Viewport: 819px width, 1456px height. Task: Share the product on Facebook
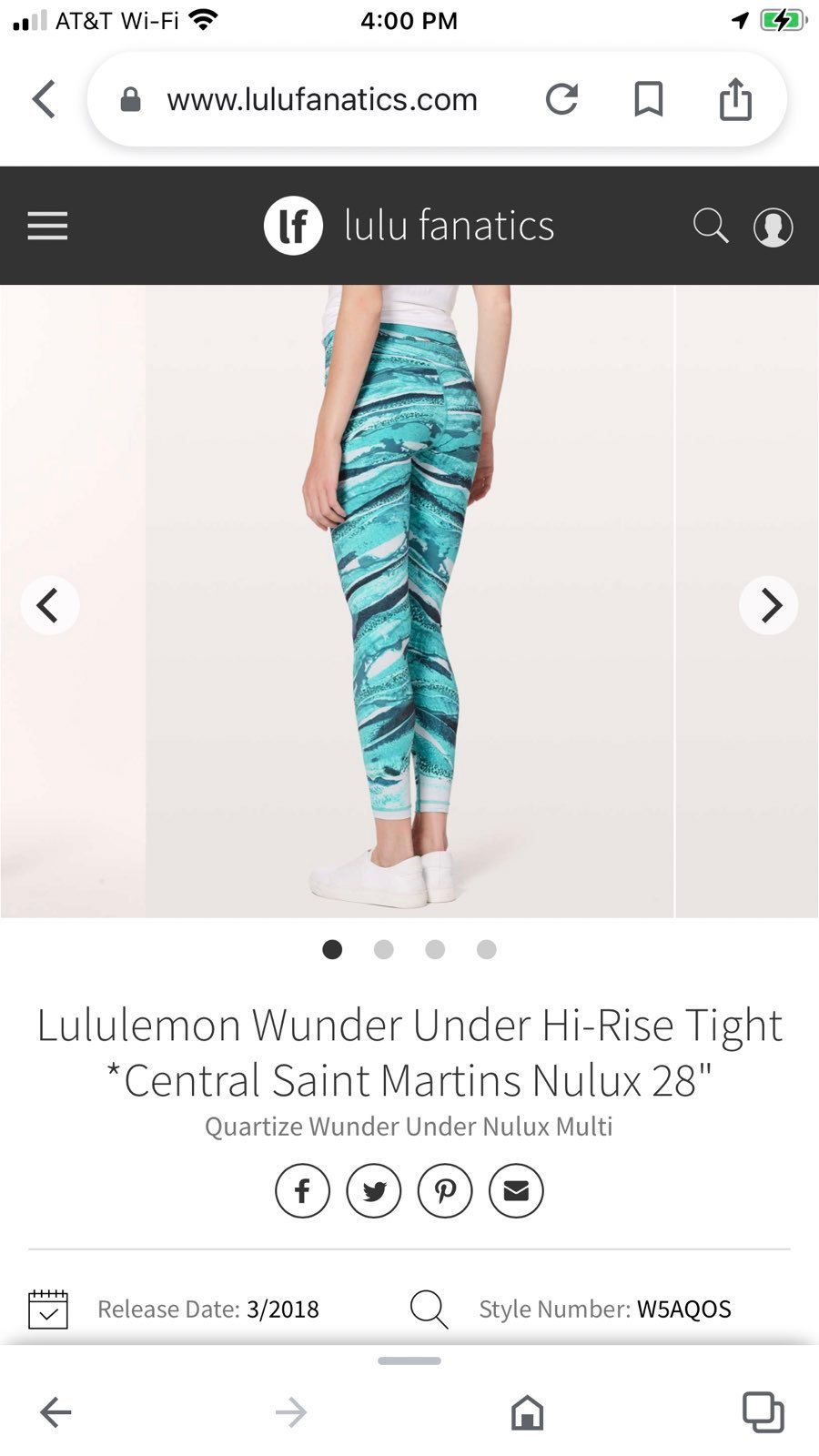[x=302, y=1190]
